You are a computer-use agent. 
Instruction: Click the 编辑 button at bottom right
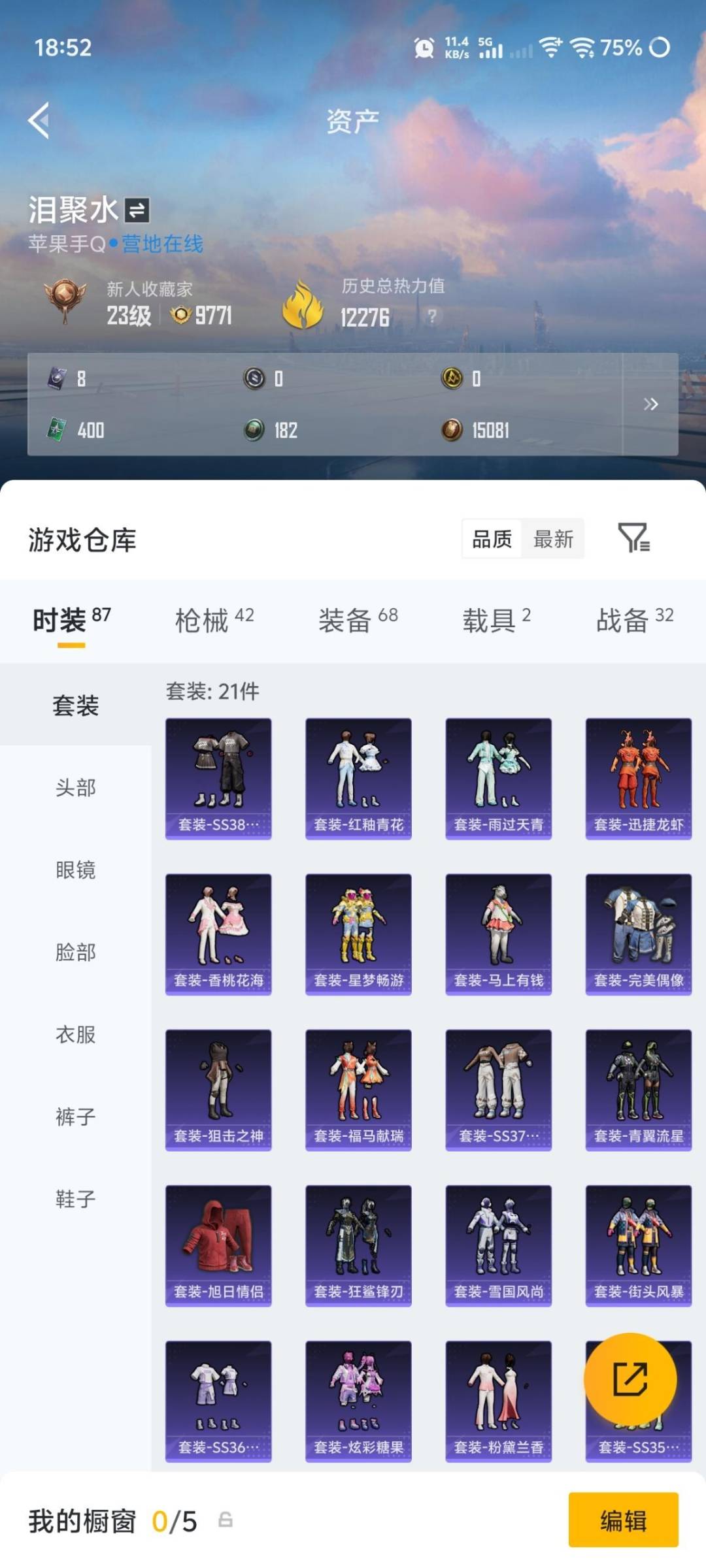click(x=624, y=1520)
